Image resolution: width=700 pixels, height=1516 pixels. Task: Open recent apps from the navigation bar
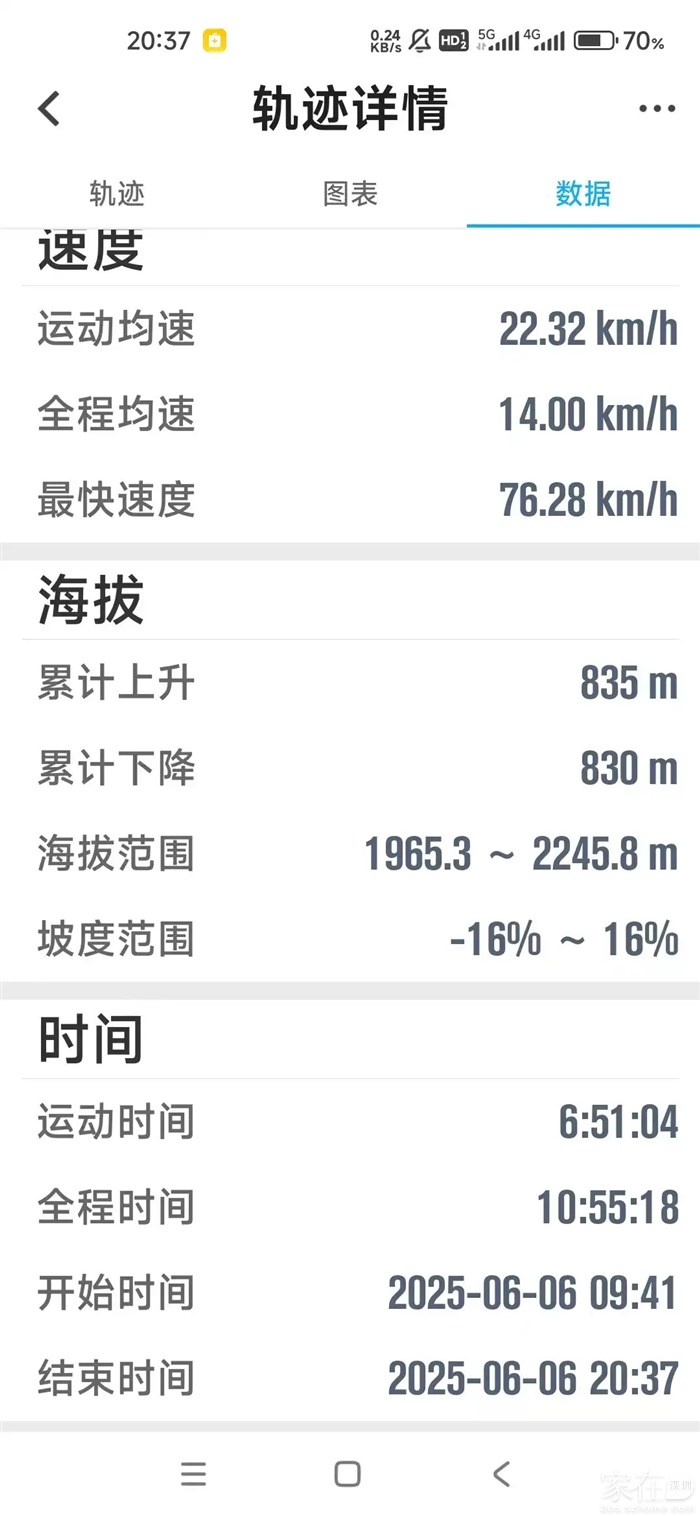193,1473
